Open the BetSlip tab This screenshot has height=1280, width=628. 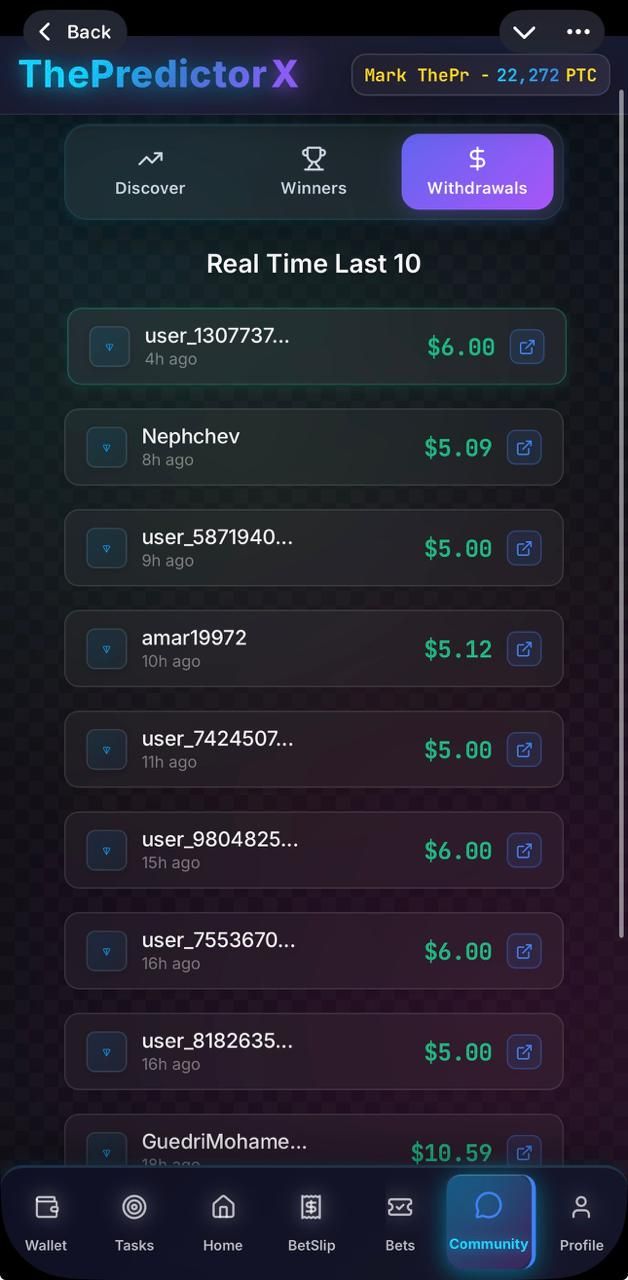click(311, 1222)
